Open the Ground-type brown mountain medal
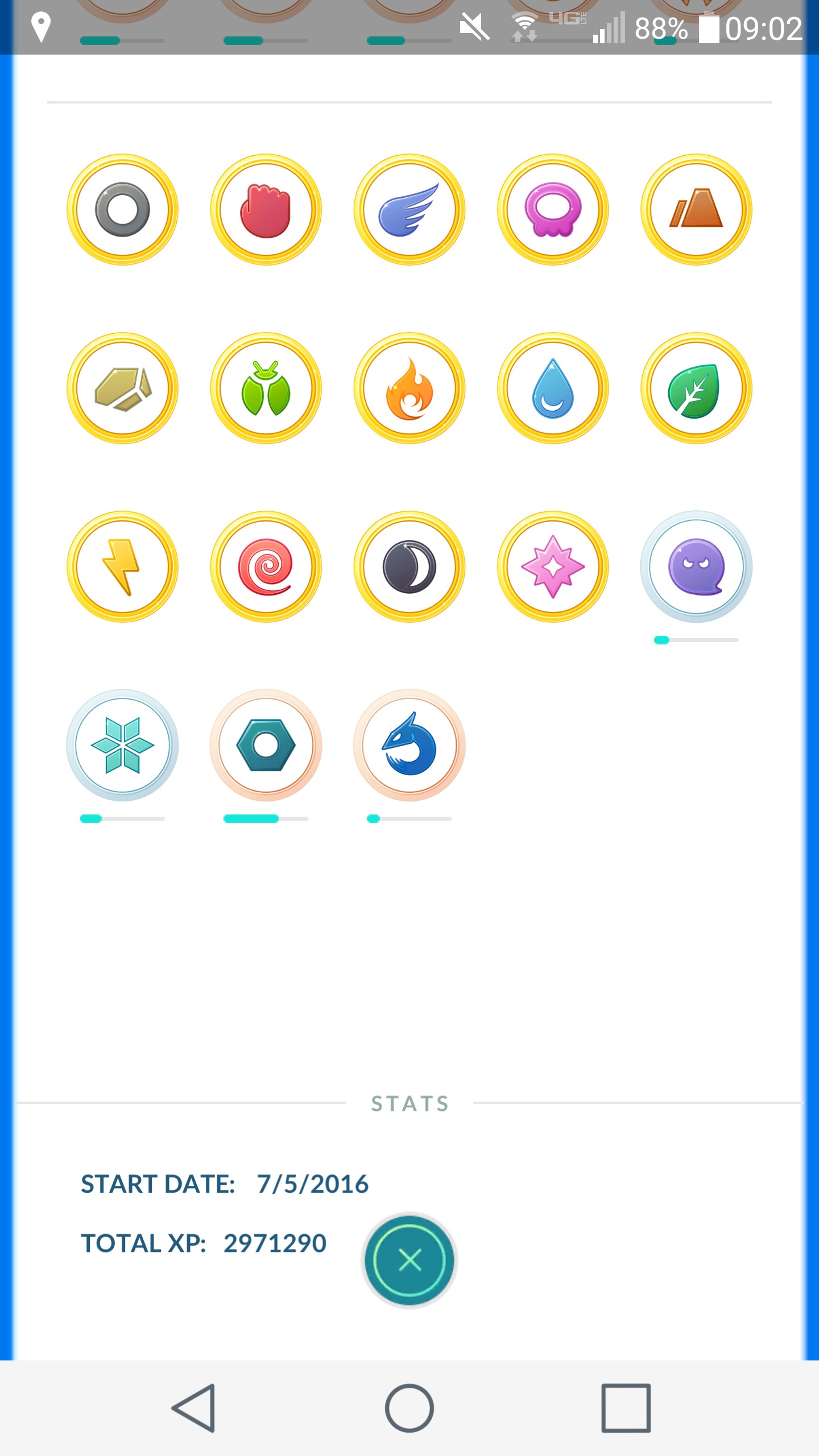The image size is (819, 1456). (696, 210)
